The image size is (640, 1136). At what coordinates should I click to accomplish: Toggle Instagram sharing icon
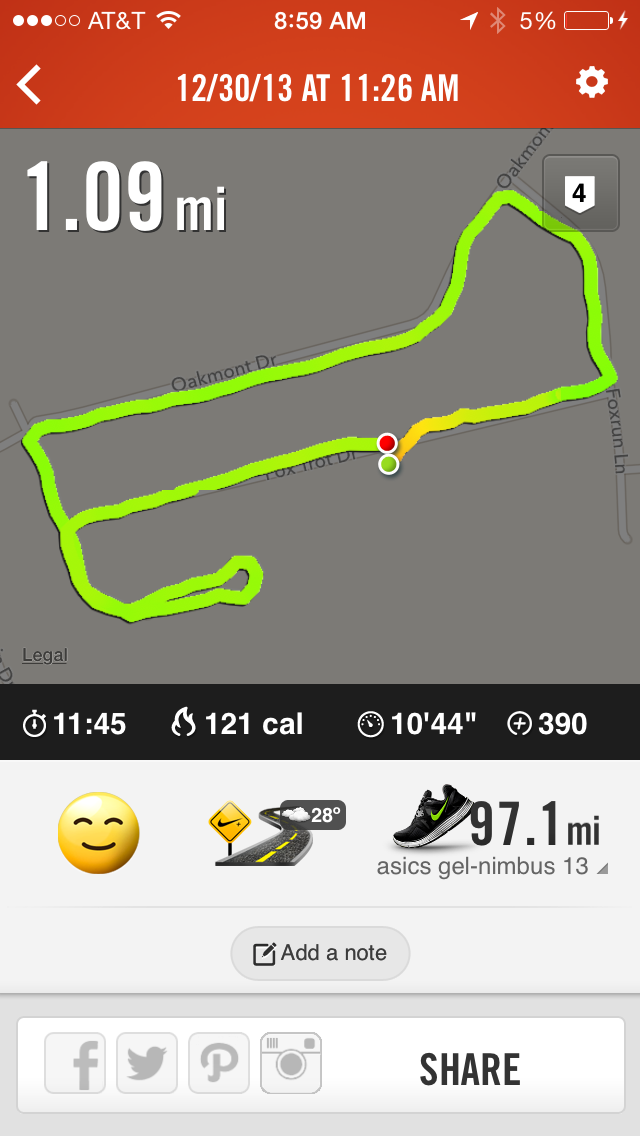coord(291,1063)
